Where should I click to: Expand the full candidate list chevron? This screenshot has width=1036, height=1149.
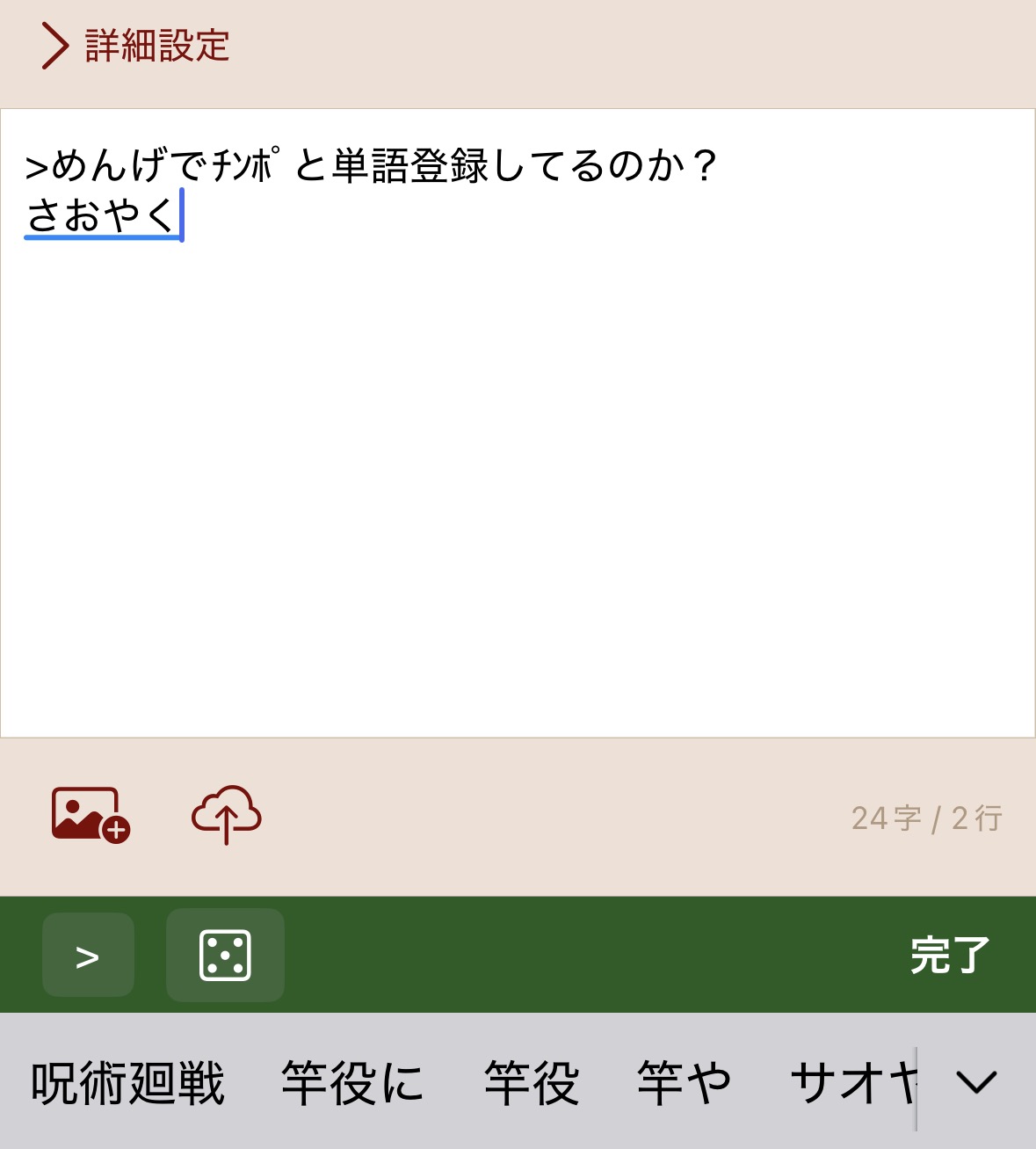tap(976, 1082)
